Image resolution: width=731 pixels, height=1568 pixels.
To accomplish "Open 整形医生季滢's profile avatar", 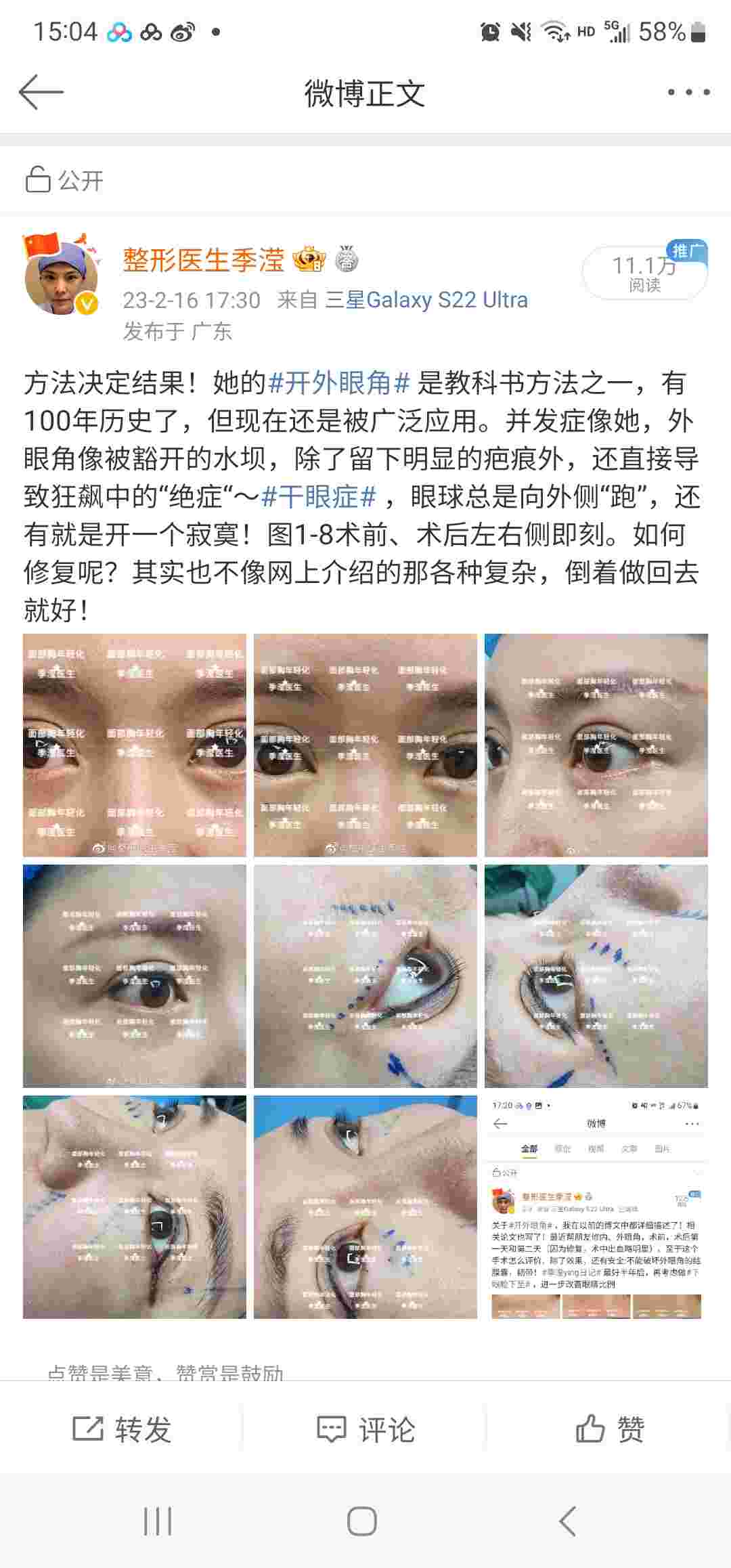I will click(61, 276).
